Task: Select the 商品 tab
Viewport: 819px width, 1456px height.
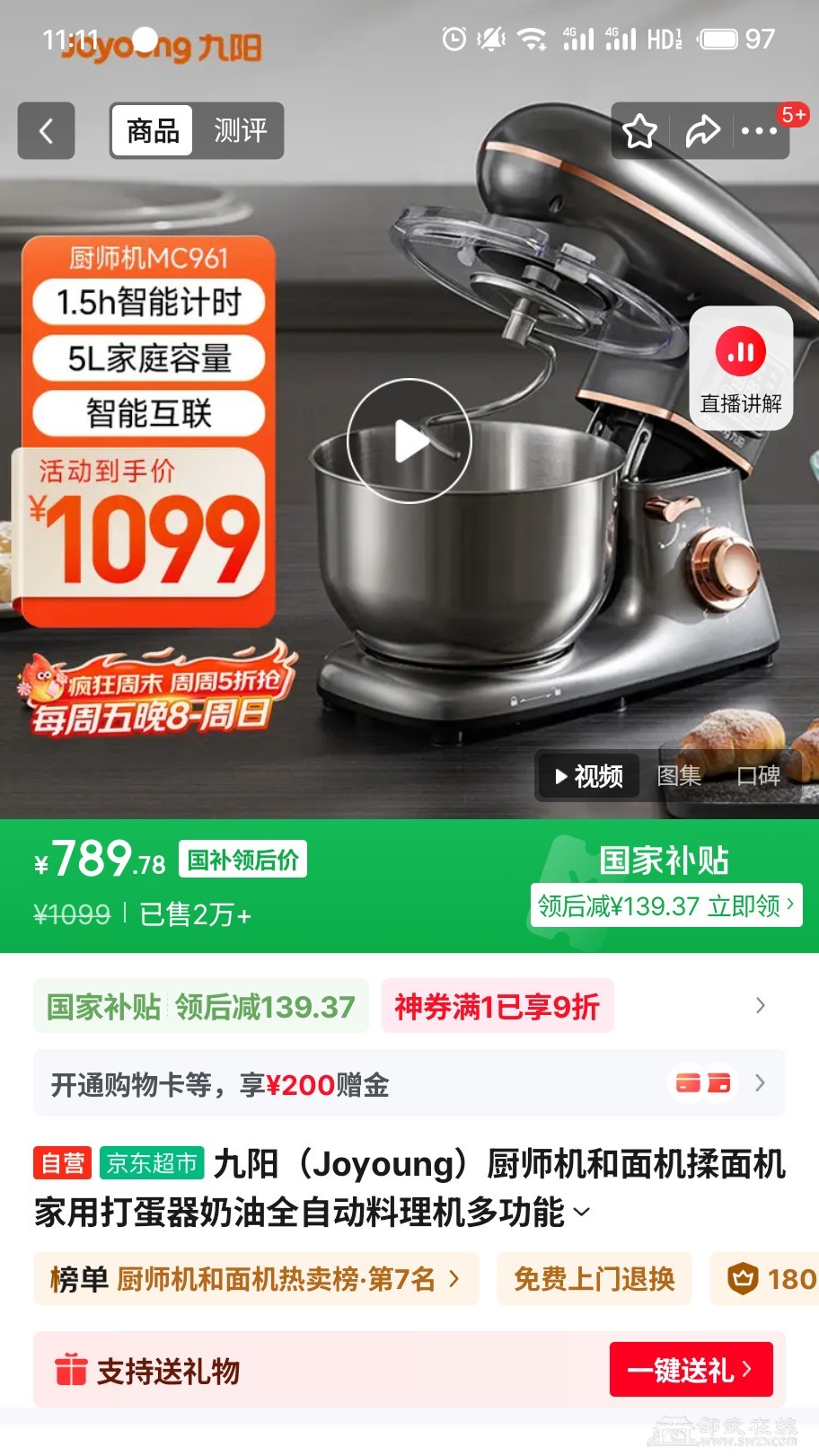Action: click(x=153, y=131)
